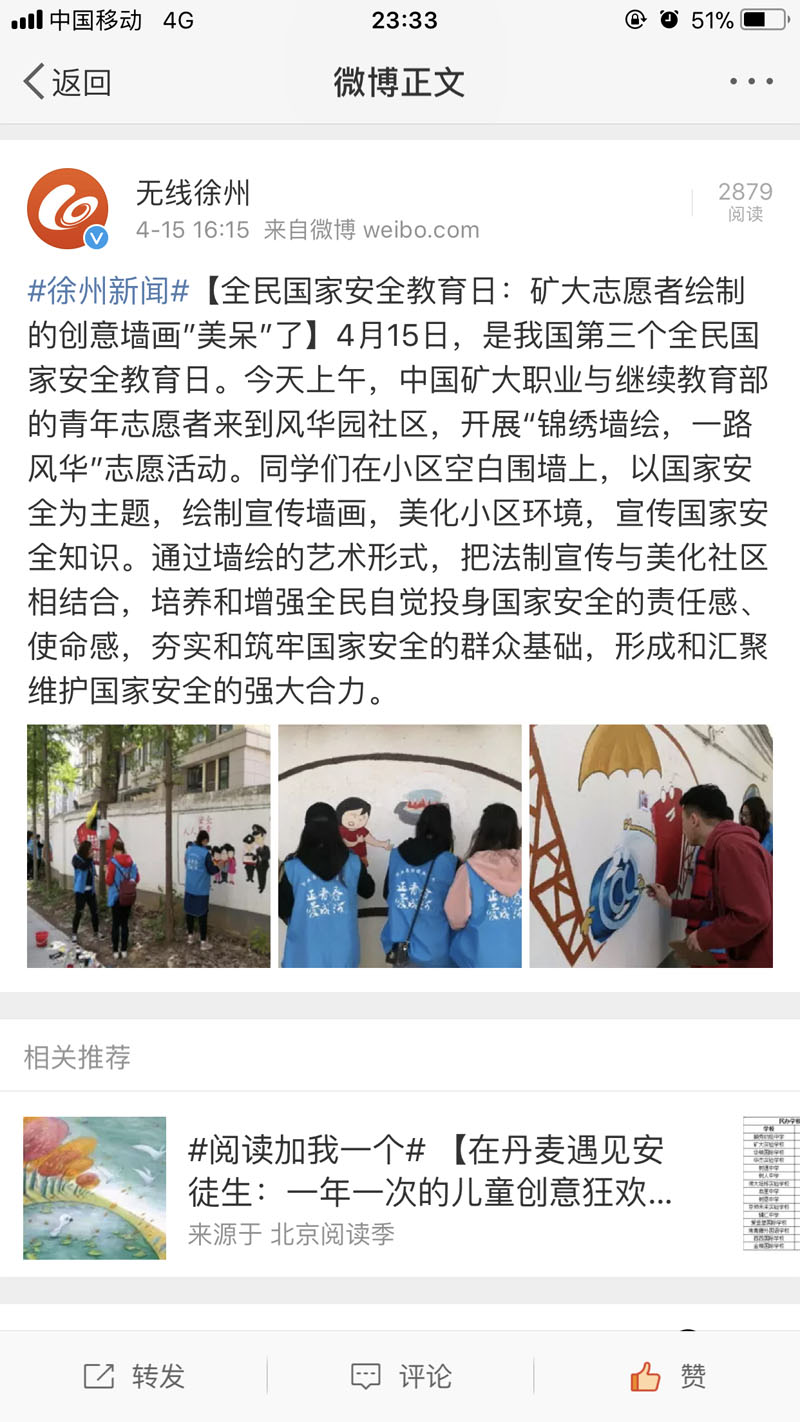Open the recommended post from 北京阅读季
The height and width of the screenshot is (1422, 800).
coord(430,1188)
